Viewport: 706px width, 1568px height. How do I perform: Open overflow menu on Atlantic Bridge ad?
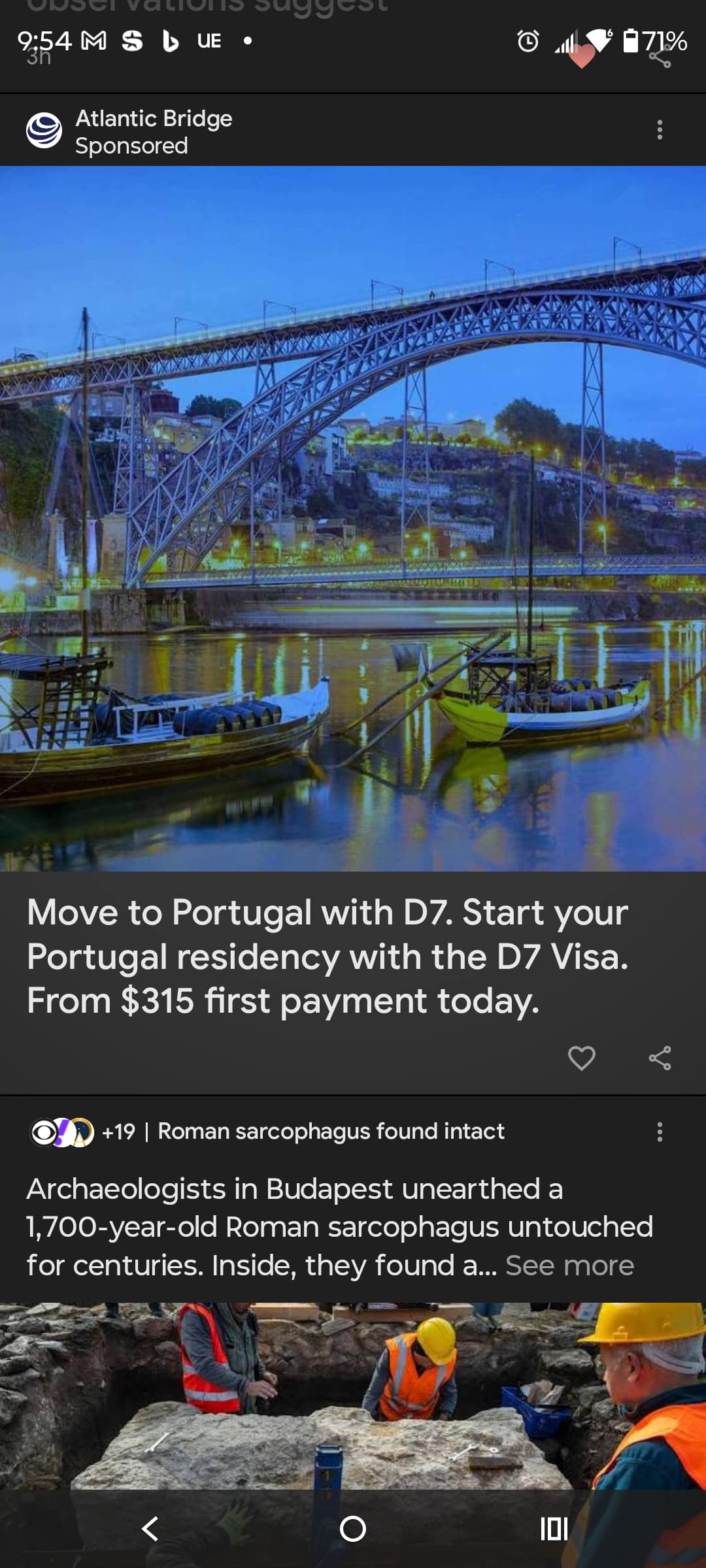coord(660,130)
